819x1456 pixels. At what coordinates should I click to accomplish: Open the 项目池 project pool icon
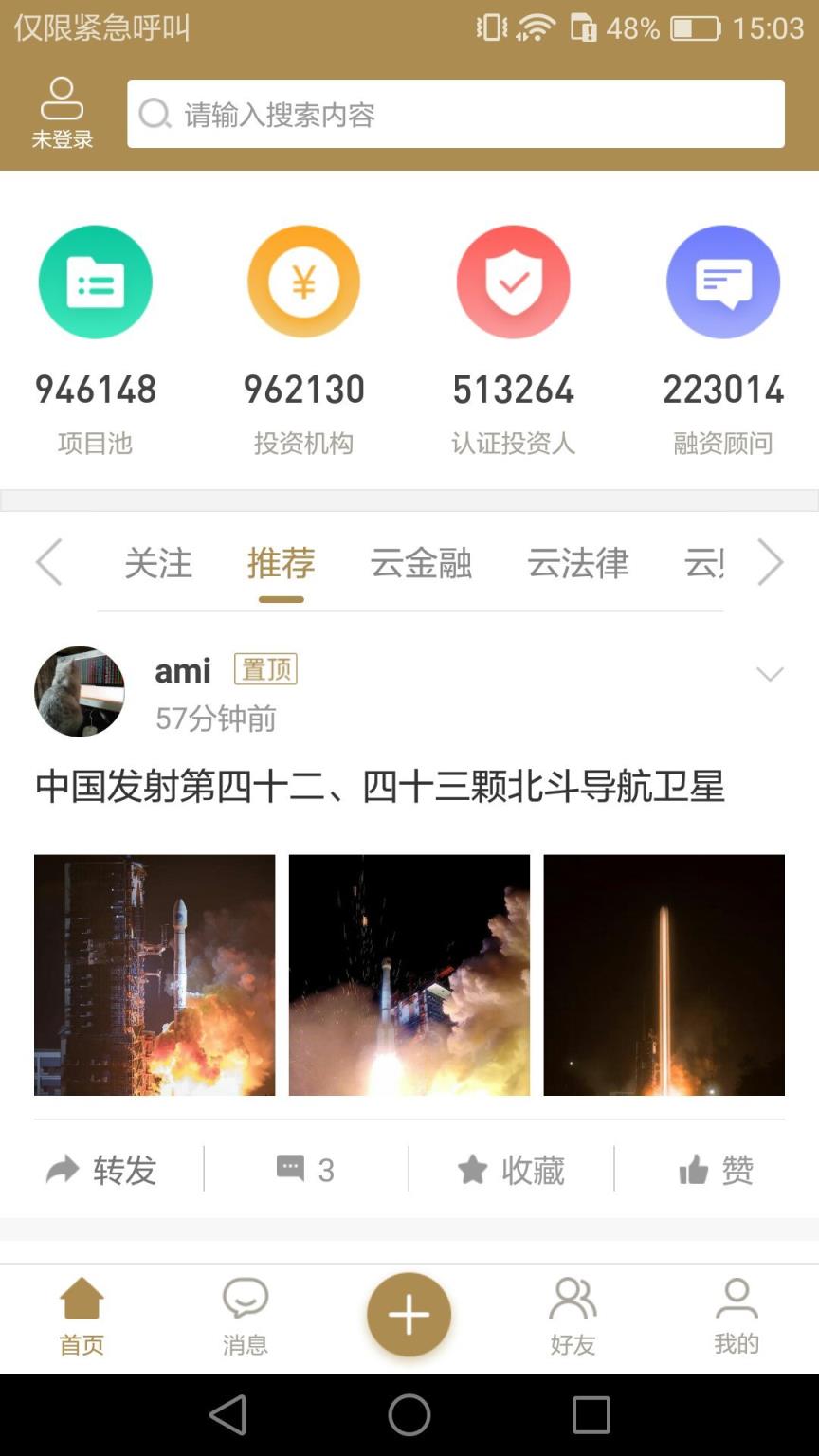[95, 282]
